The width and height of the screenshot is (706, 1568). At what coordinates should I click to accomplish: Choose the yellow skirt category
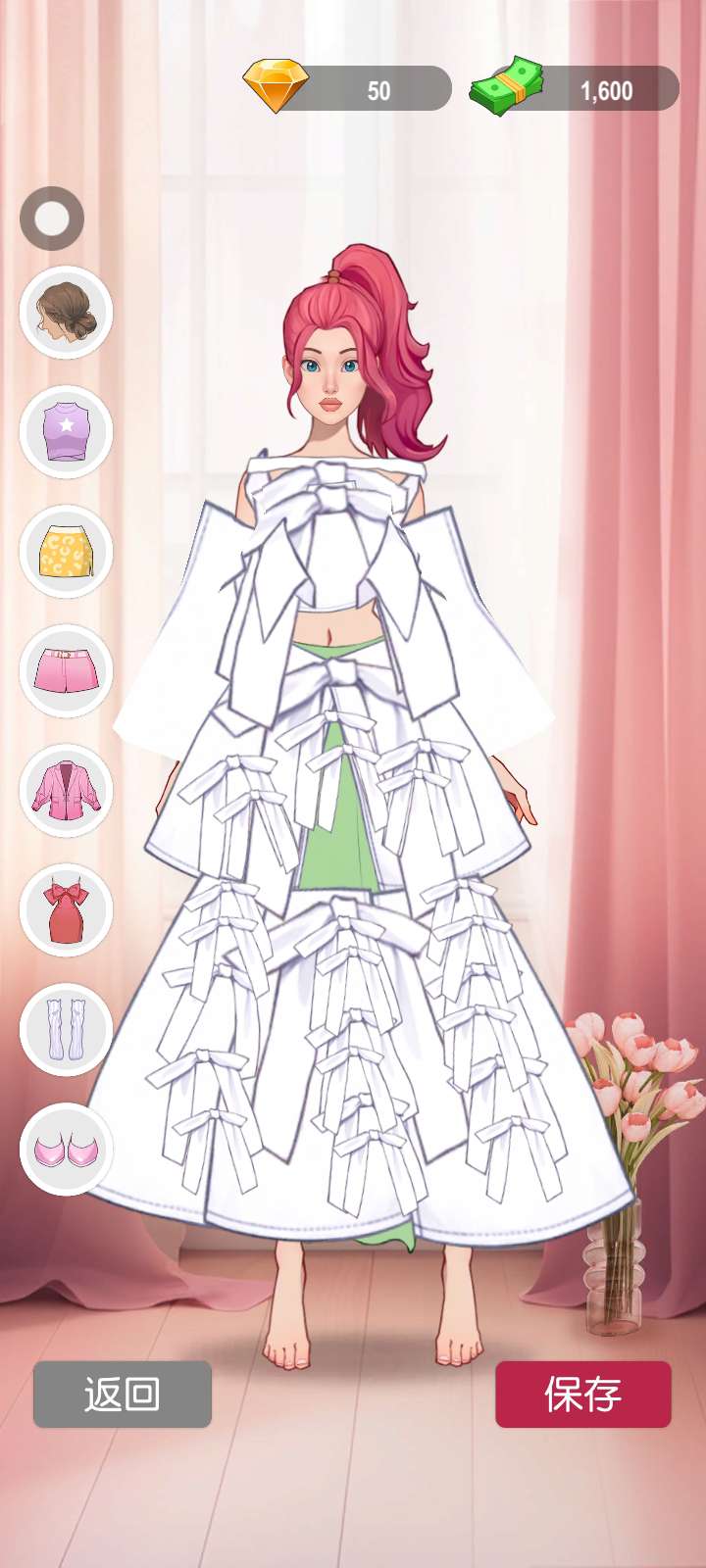point(67,552)
